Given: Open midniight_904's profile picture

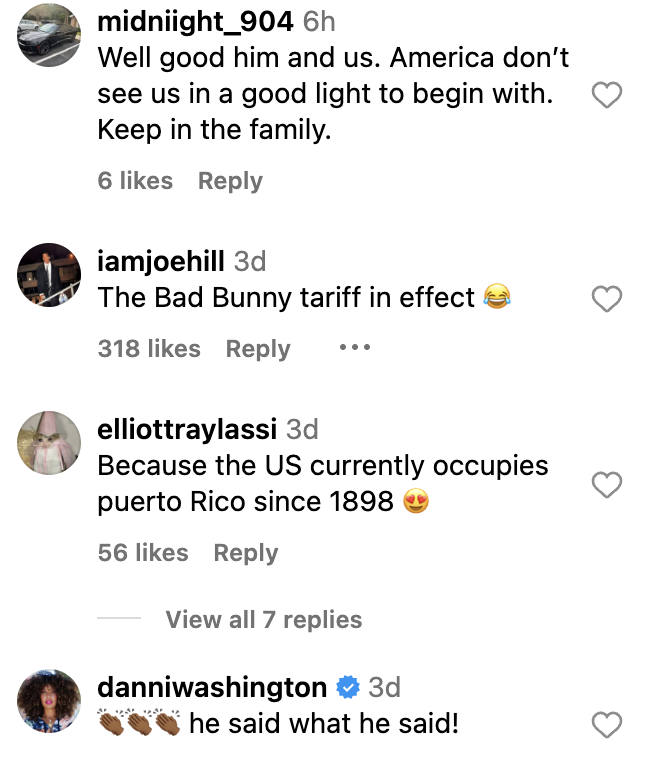Looking at the screenshot, I should pyautogui.click(x=49, y=34).
